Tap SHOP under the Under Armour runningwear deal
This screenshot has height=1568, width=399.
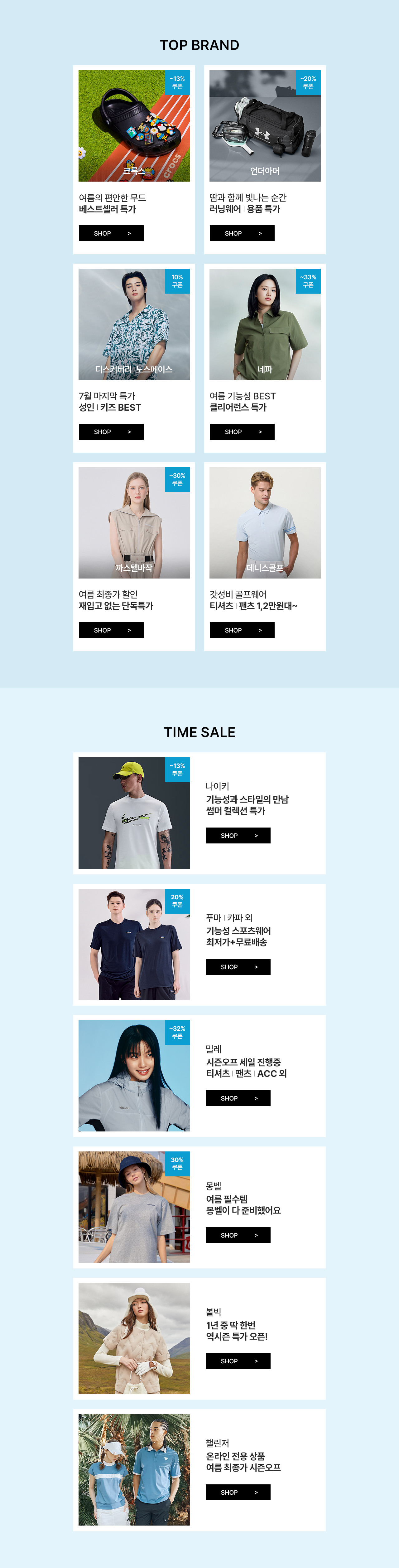click(242, 233)
